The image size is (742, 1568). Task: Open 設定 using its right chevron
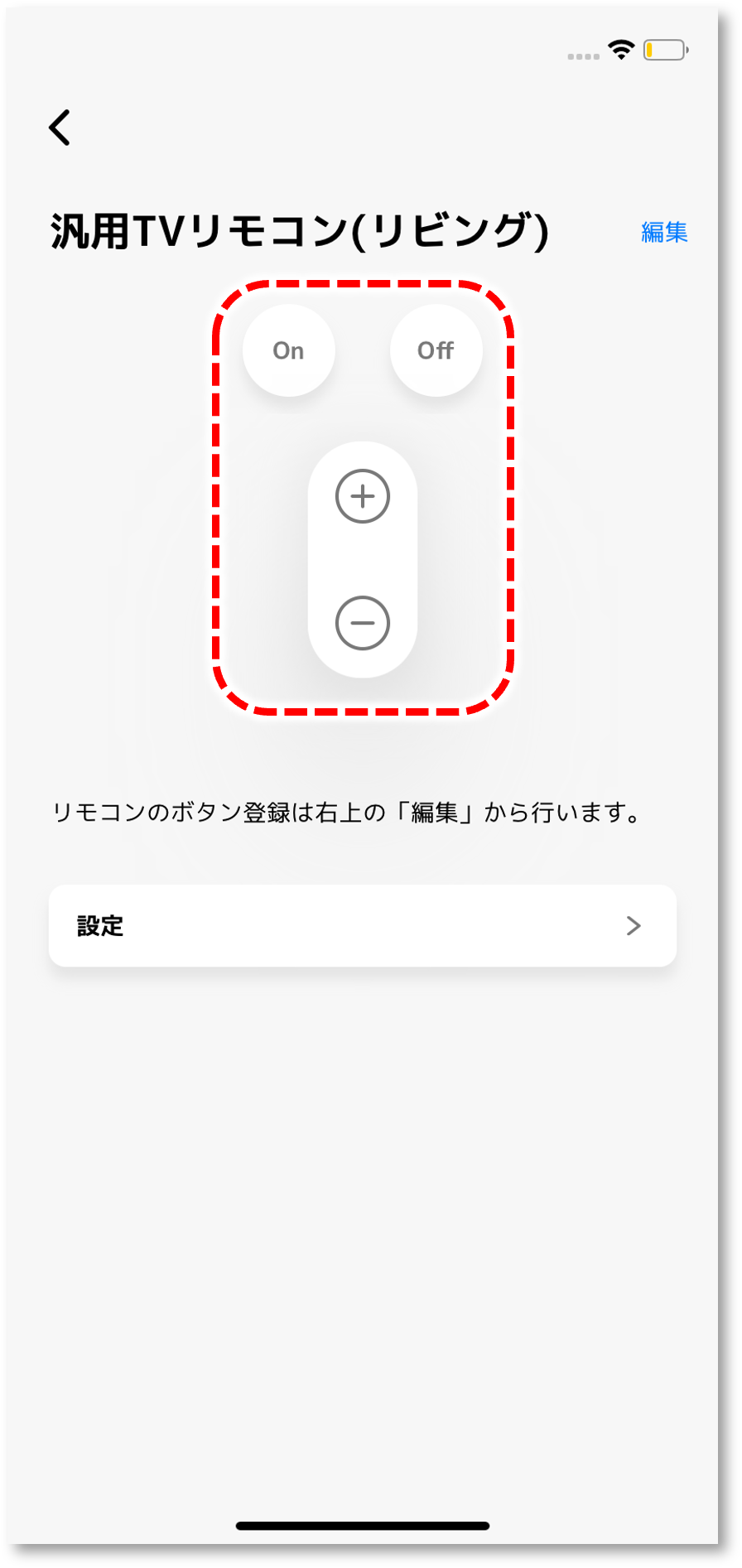(x=634, y=926)
